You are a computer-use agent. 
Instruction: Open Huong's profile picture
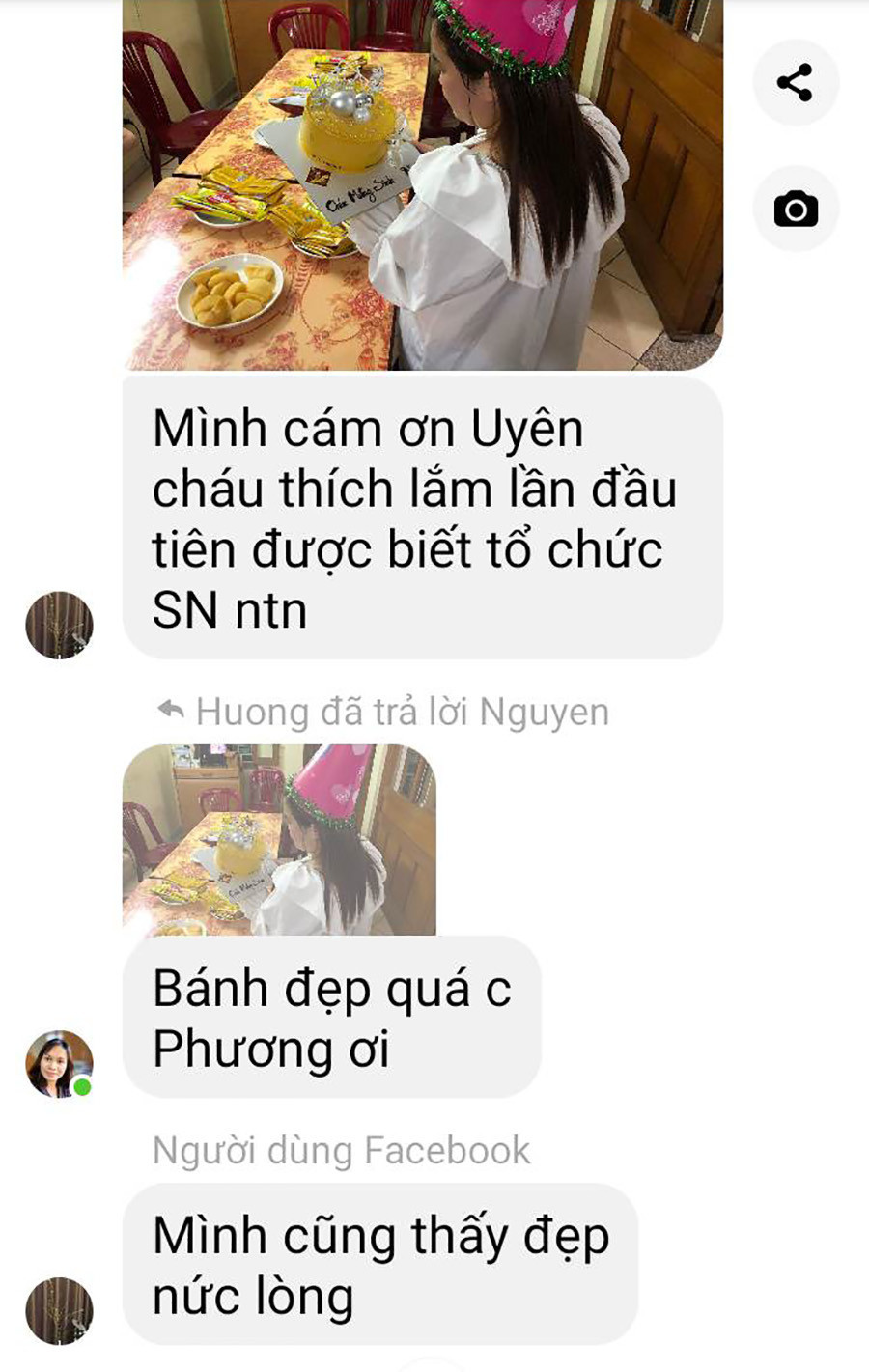(59, 1063)
